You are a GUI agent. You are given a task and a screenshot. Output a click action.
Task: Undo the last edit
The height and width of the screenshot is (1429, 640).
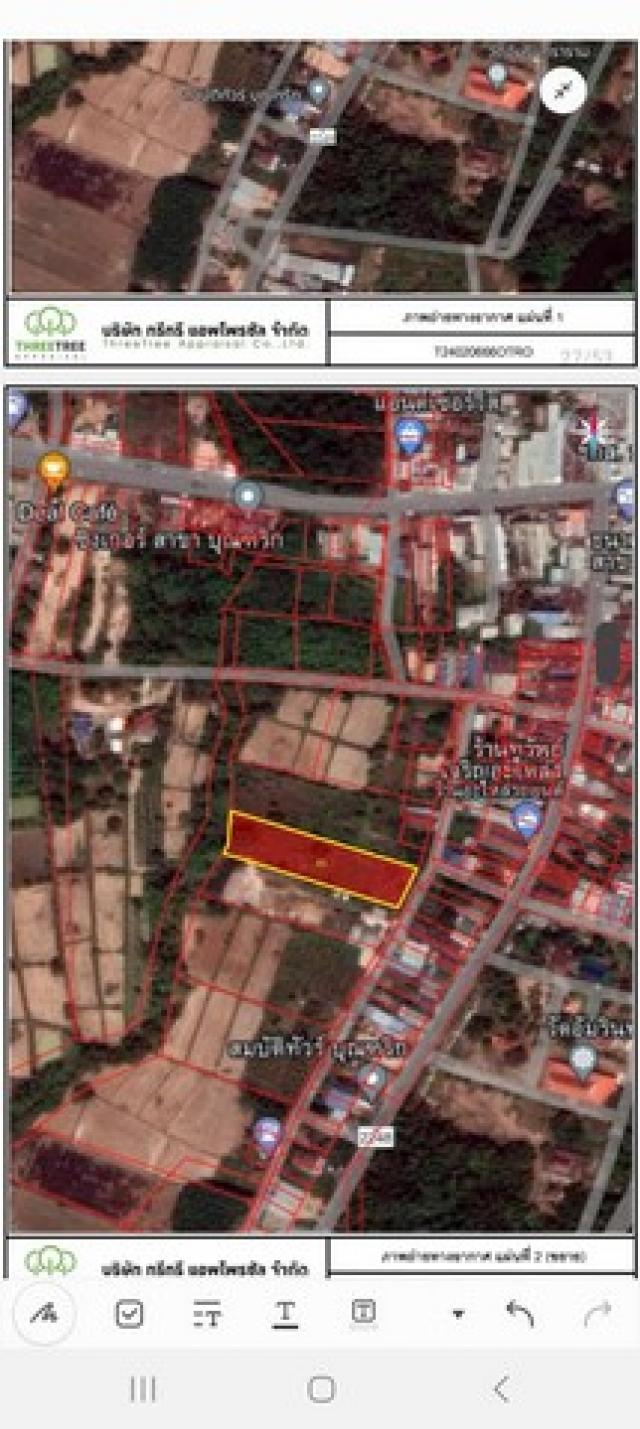[520, 1313]
